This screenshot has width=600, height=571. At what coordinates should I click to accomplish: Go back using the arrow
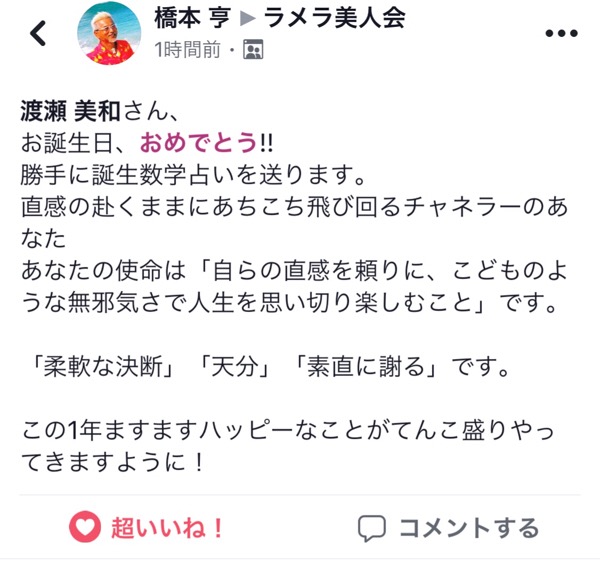[x=39, y=34]
